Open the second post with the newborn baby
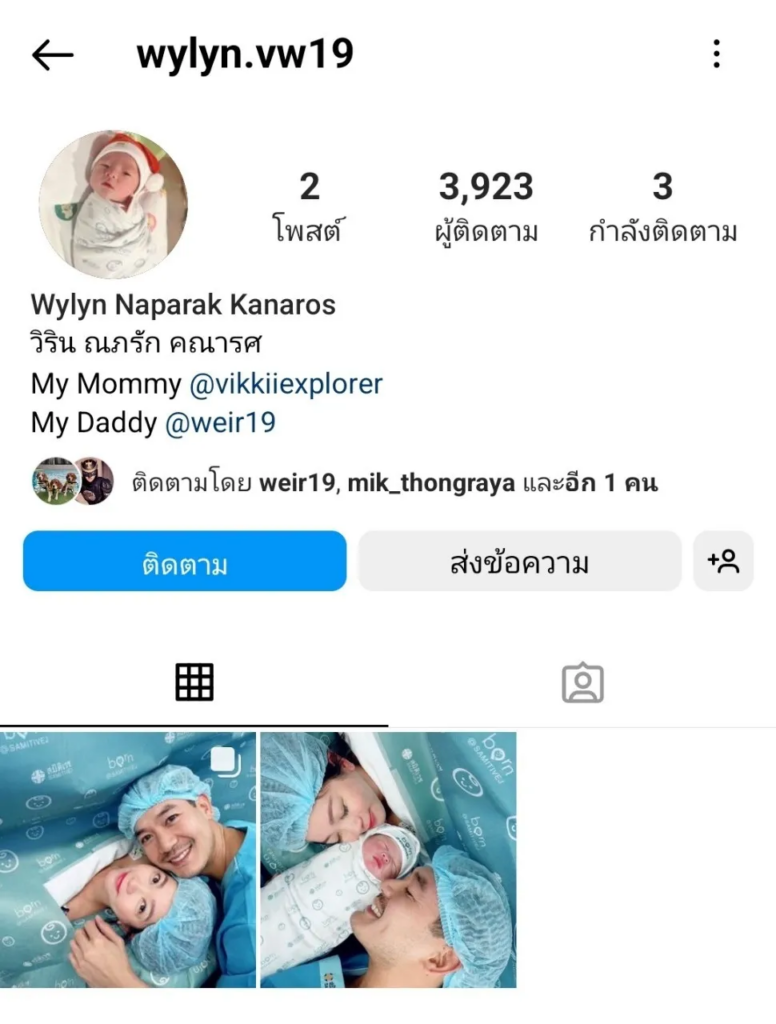Image resolution: width=776 pixels, height=1024 pixels. [x=388, y=860]
